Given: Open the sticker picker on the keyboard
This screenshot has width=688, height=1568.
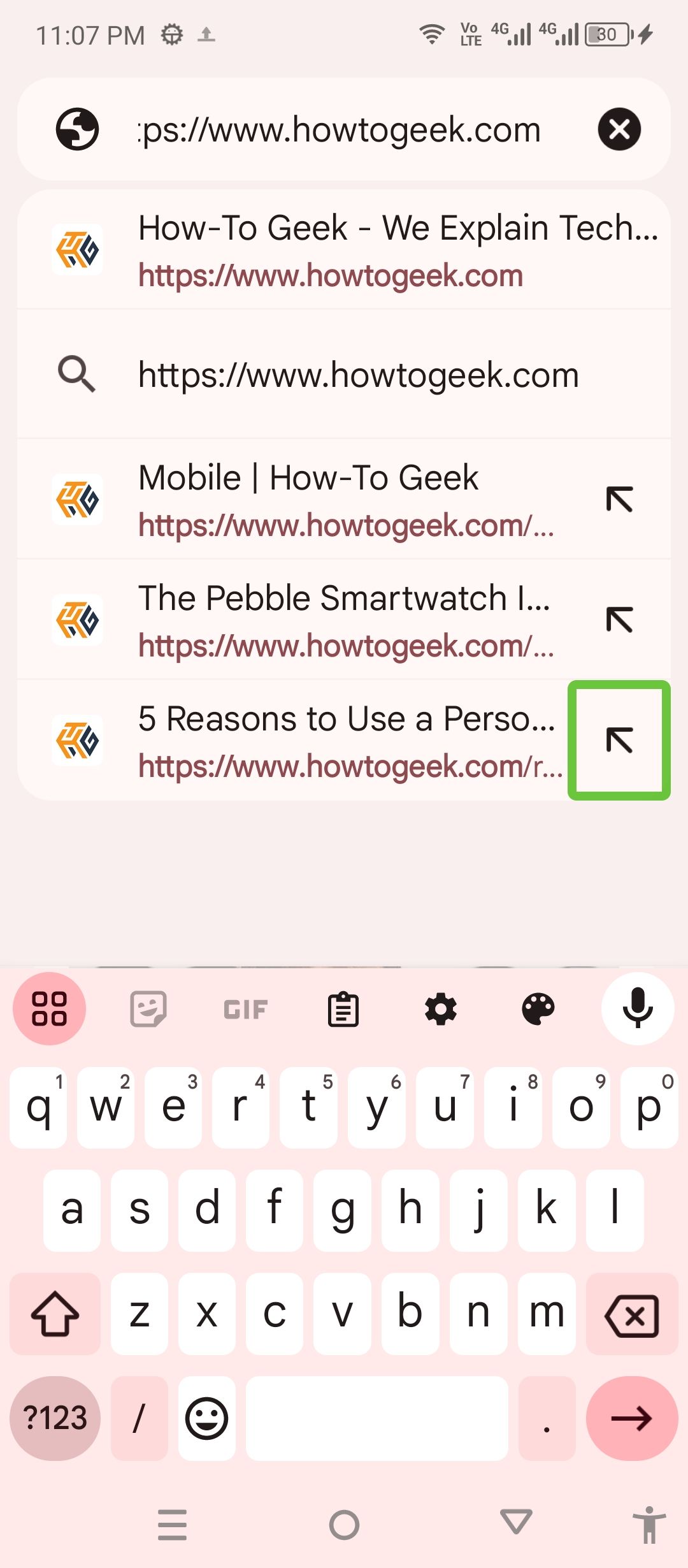Looking at the screenshot, I should 148,1010.
